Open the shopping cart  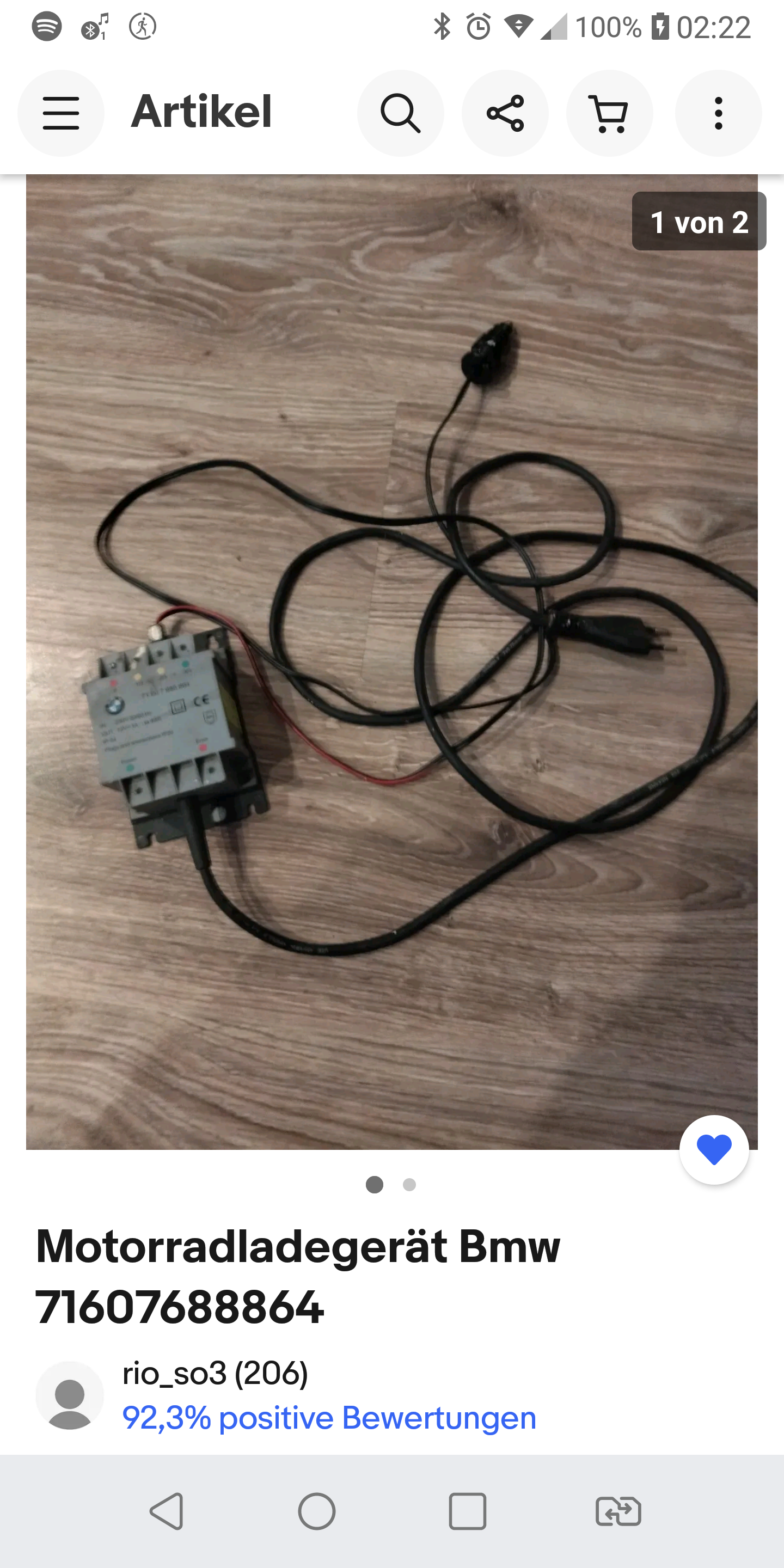pos(610,113)
